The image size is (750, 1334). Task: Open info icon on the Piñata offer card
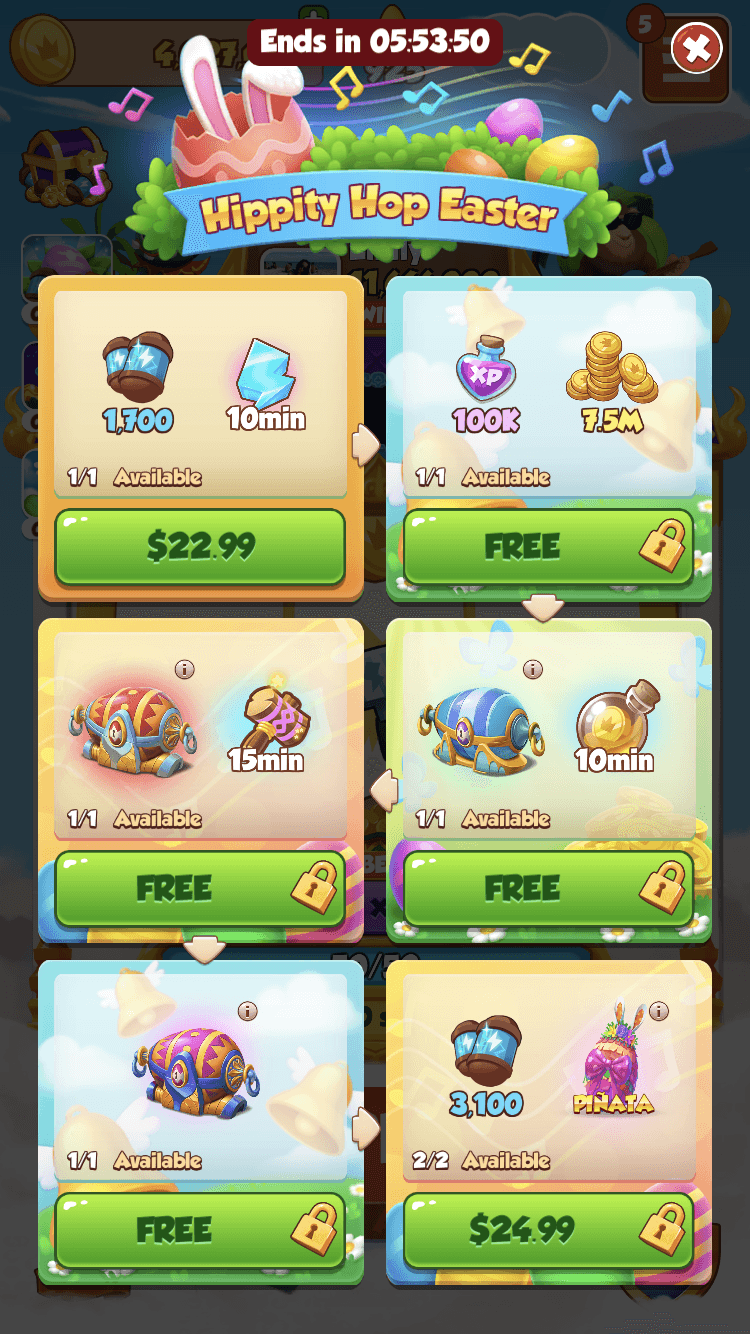point(659,1011)
